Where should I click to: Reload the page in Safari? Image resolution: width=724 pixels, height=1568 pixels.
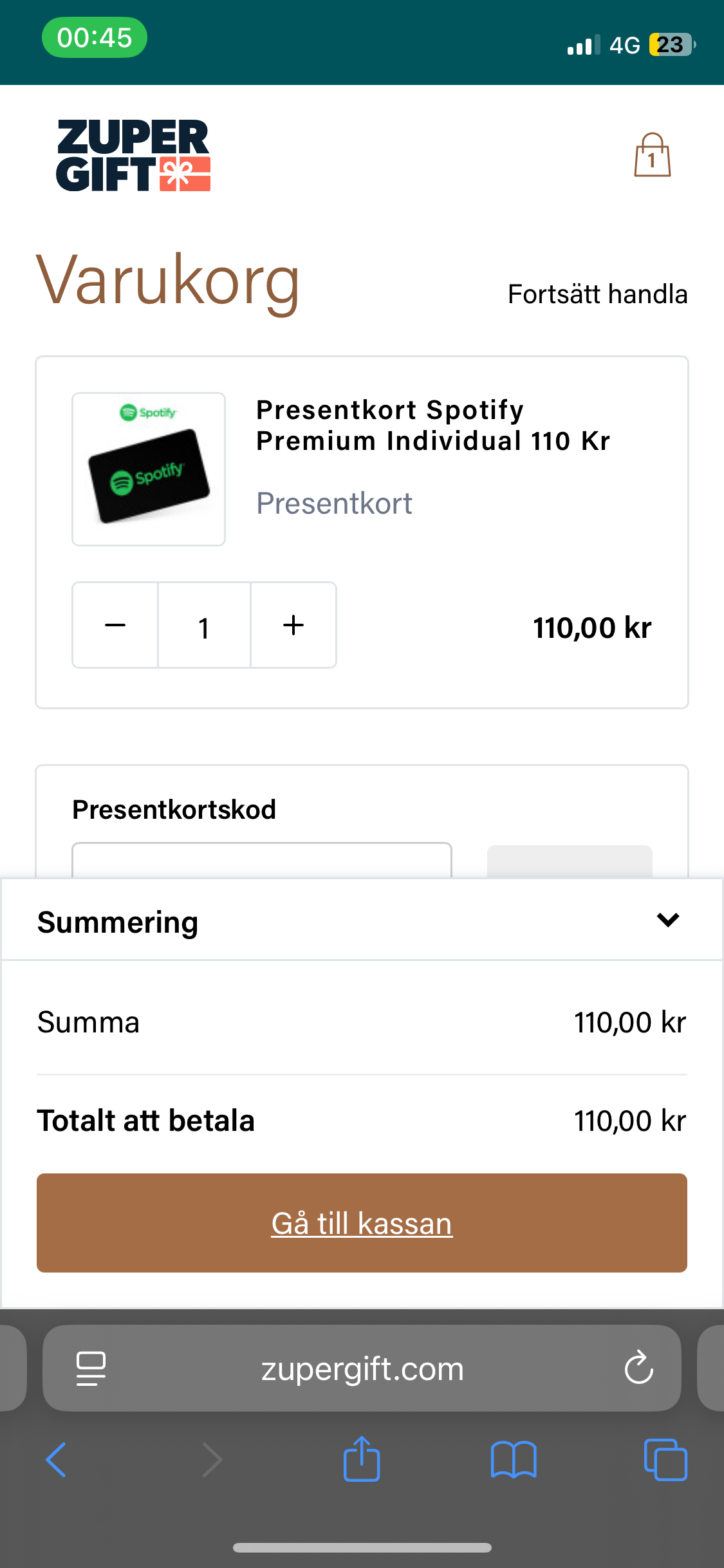click(x=638, y=1368)
